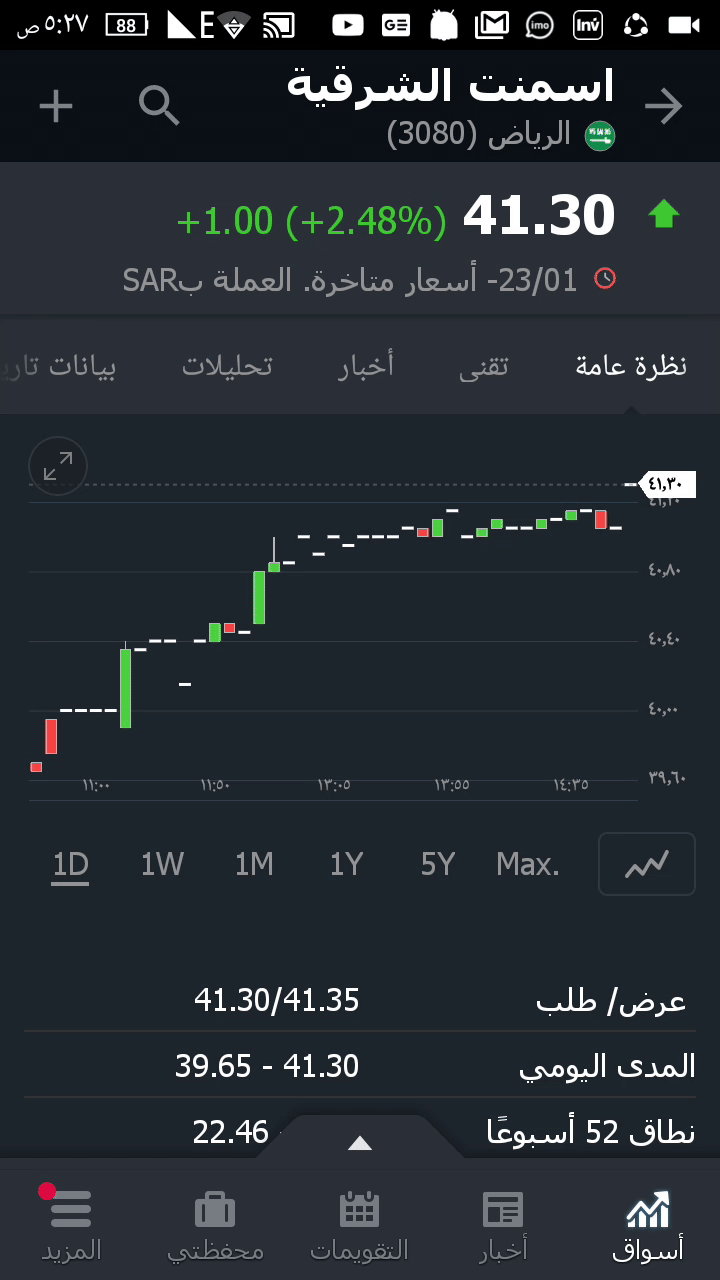Select the نظرة عامة tab
The height and width of the screenshot is (1280, 720).
(x=631, y=366)
